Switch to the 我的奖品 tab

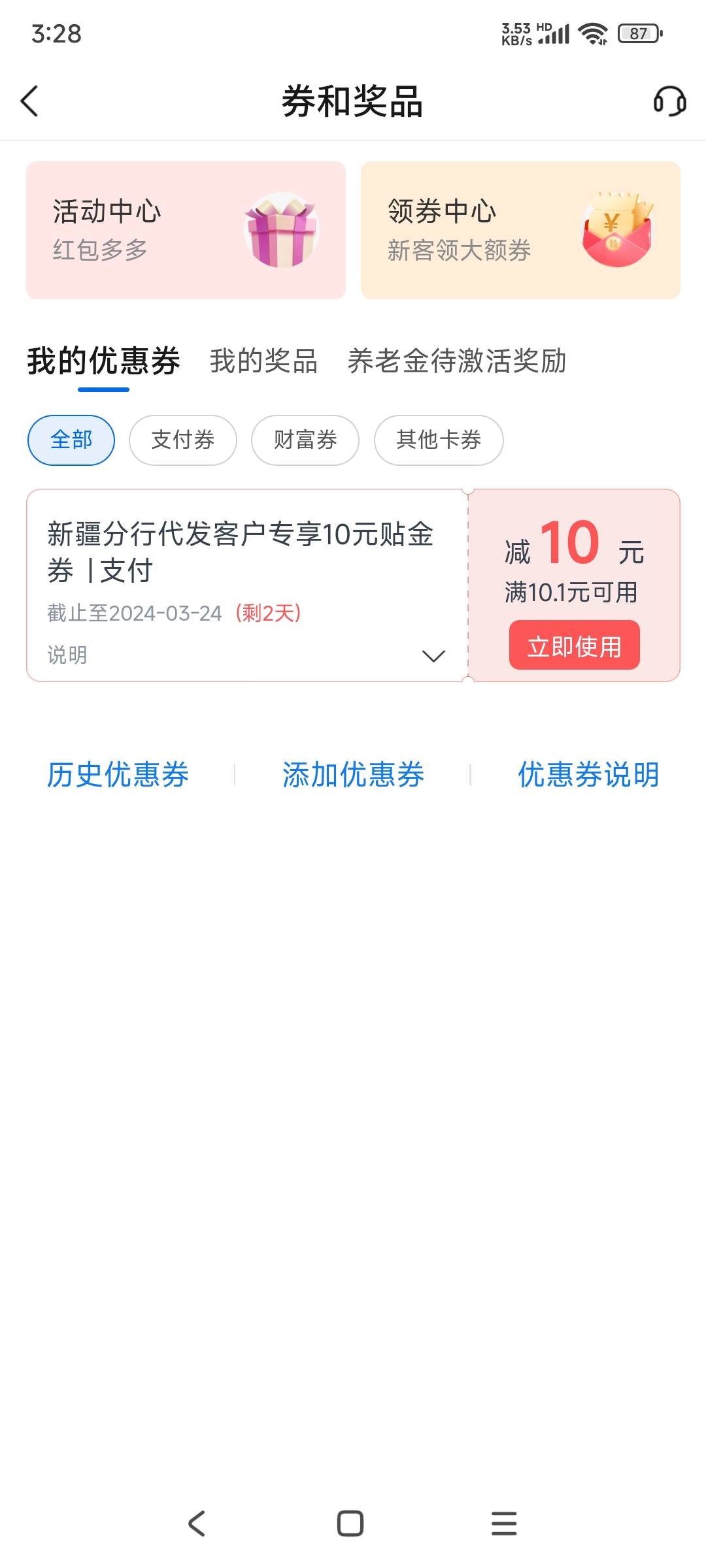263,361
